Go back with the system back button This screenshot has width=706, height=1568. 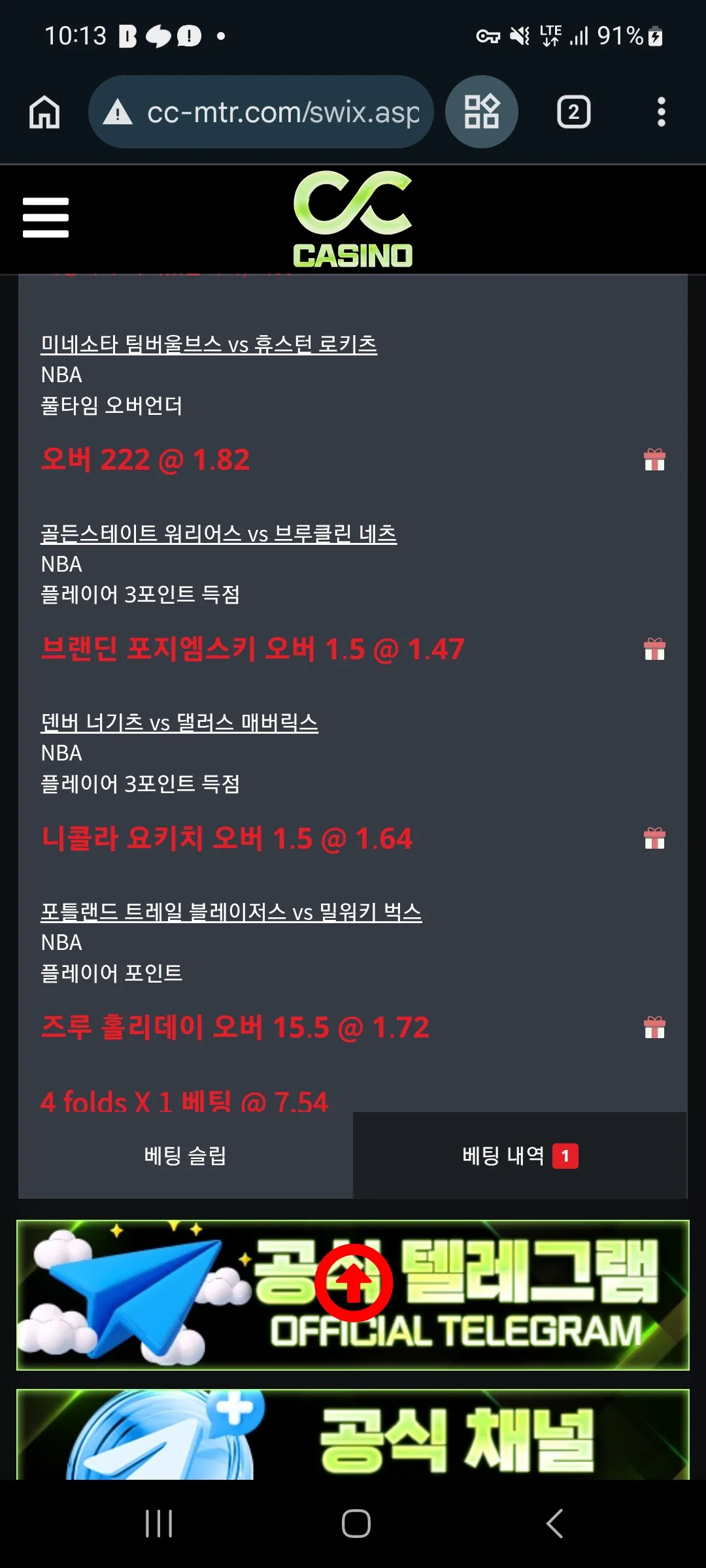click(554, 1524)
